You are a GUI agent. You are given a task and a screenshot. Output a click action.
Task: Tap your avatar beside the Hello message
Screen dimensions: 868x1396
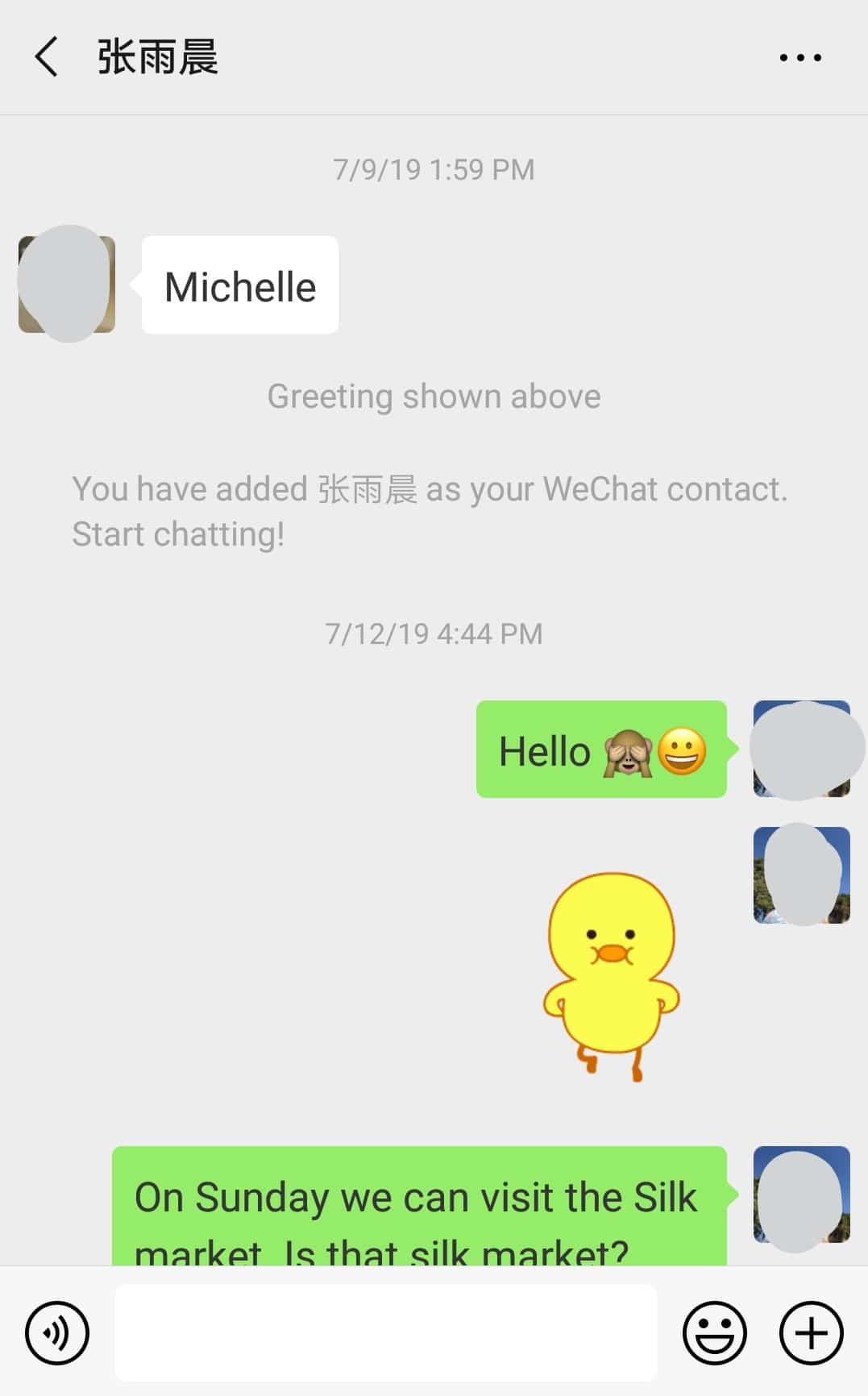[x=801, y=749]
